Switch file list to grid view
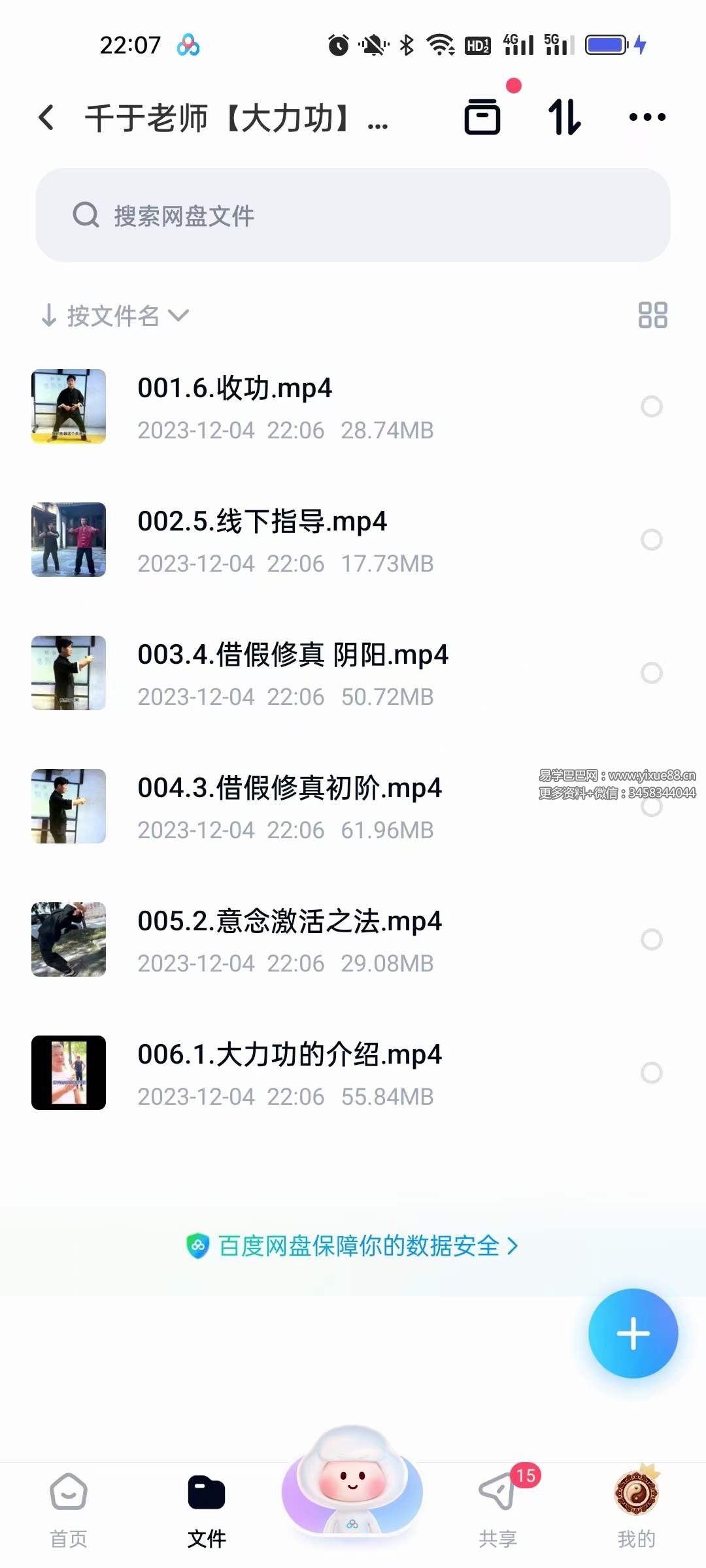 coord(653,316)
